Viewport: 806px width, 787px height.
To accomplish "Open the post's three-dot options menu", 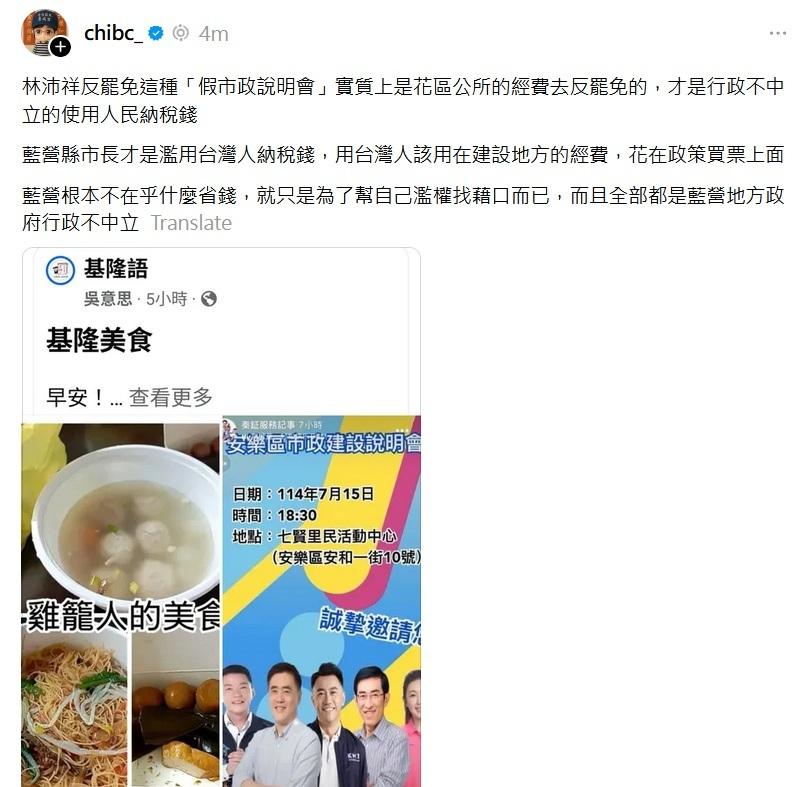I will [x=777, y=32].
